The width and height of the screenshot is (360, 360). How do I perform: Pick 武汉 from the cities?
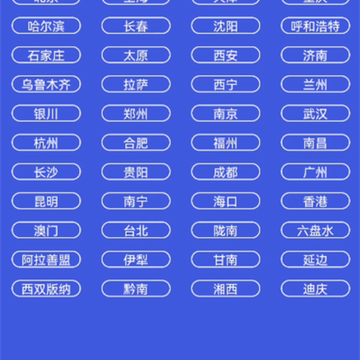(315, 114)
